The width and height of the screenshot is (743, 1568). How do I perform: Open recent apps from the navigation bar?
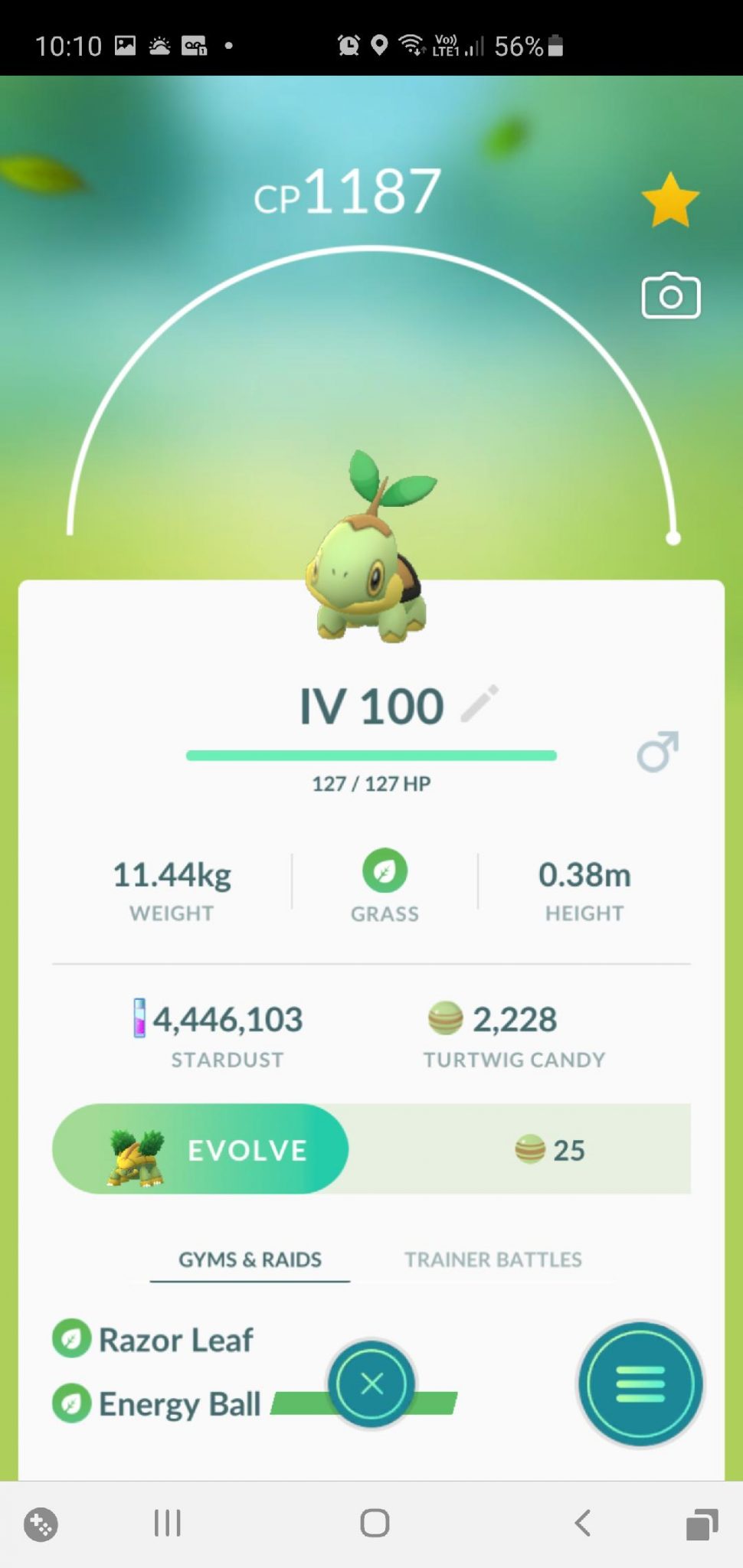click(x=167, y=1523)
